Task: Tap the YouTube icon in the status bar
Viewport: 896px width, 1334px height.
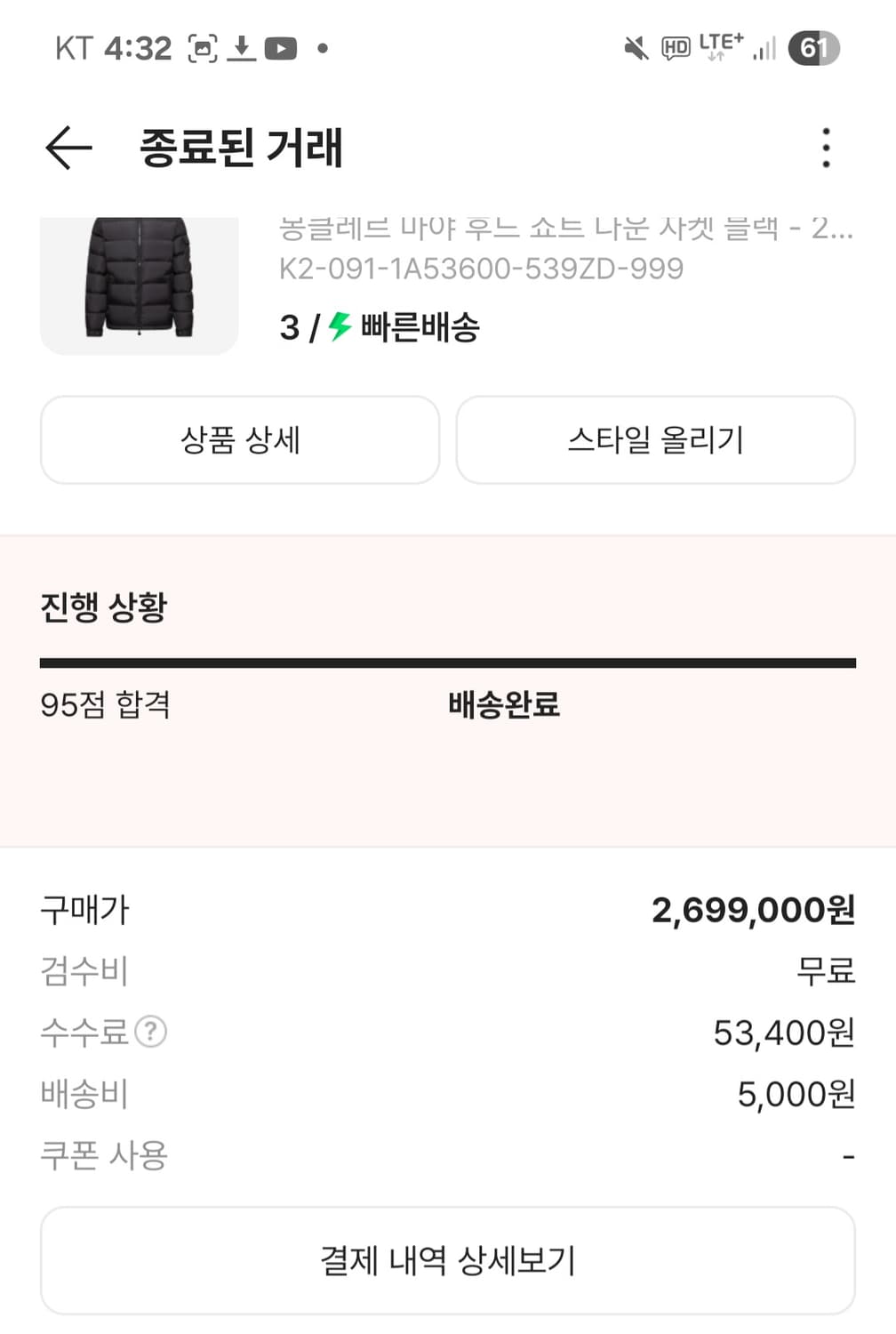Action: 284,46
